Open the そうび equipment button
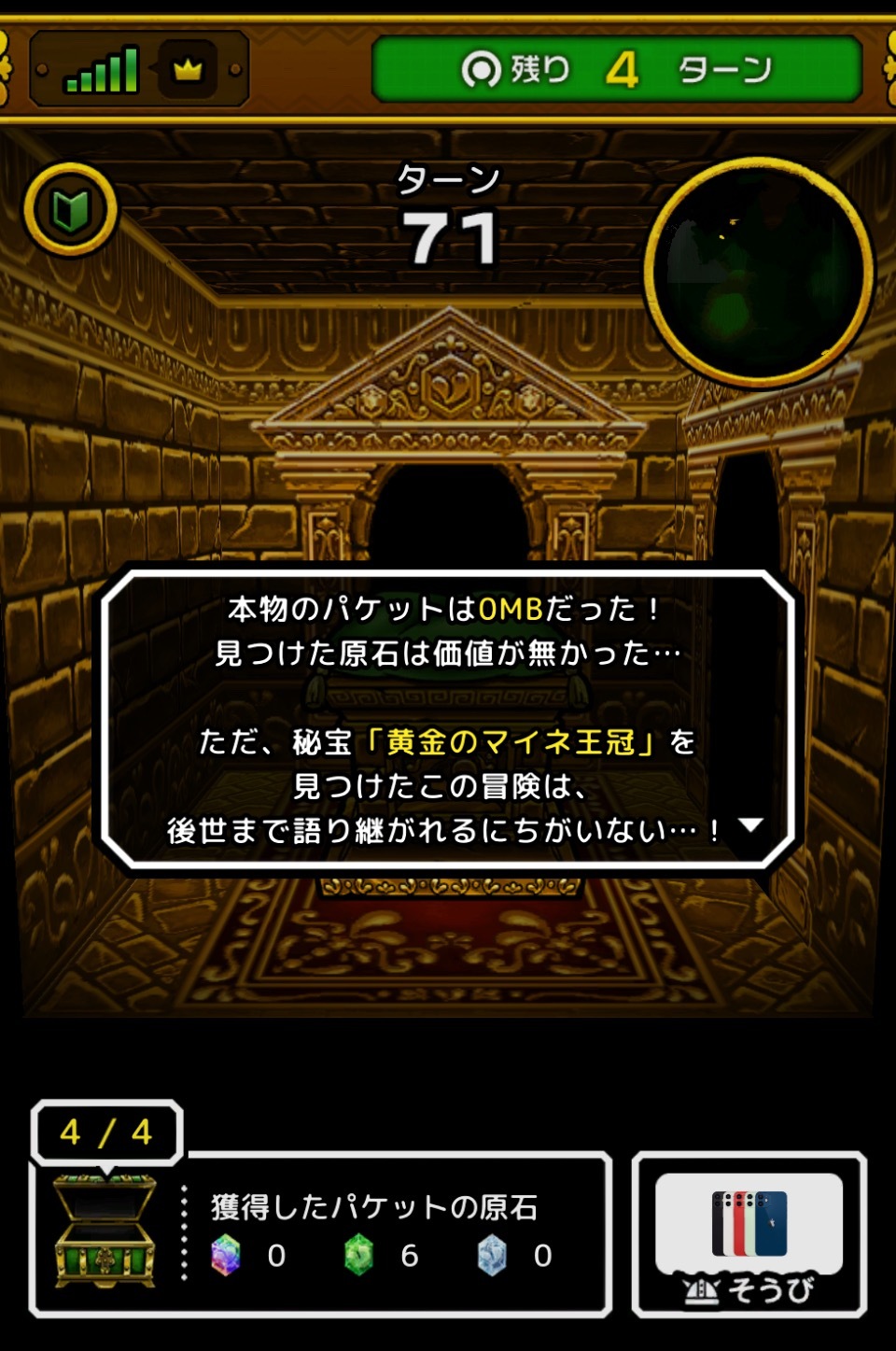 click(x=749, y=1234)
